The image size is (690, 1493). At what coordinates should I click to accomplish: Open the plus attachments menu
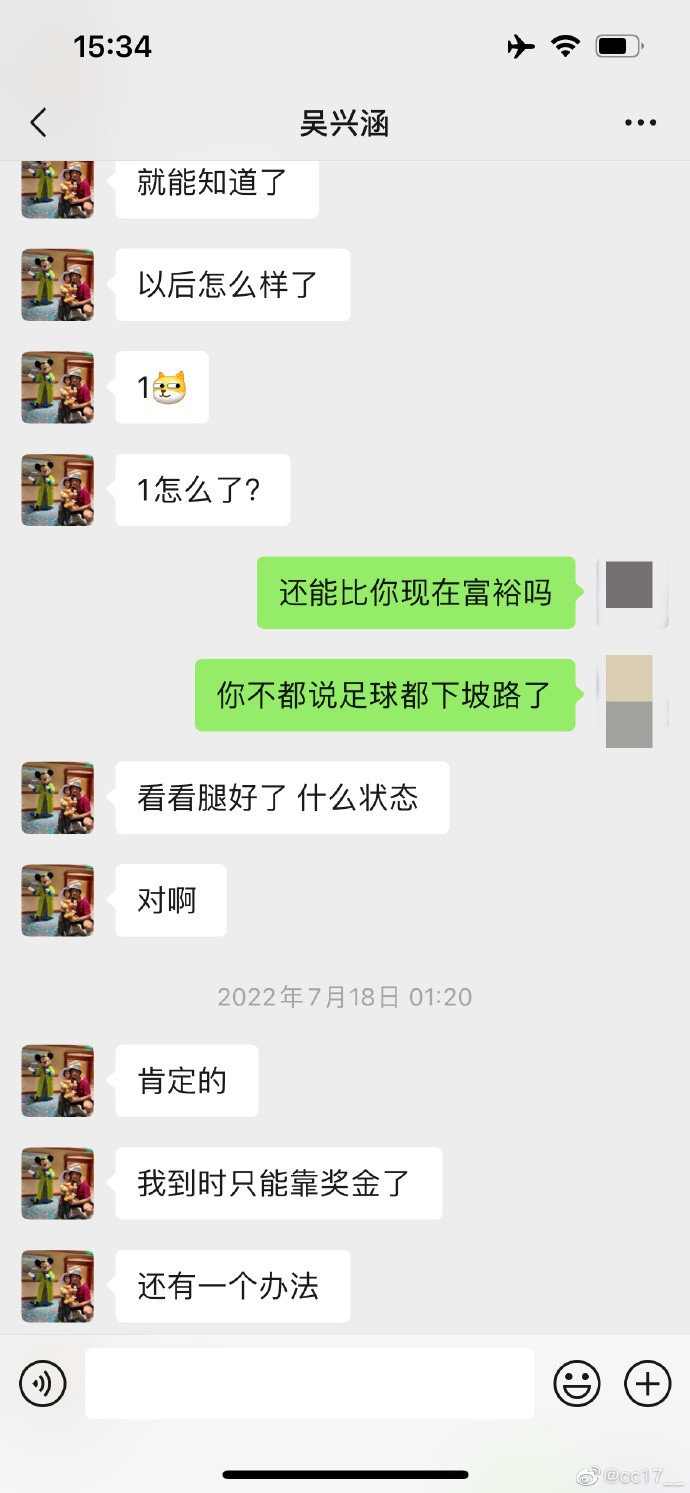(x=647, y=1384)
